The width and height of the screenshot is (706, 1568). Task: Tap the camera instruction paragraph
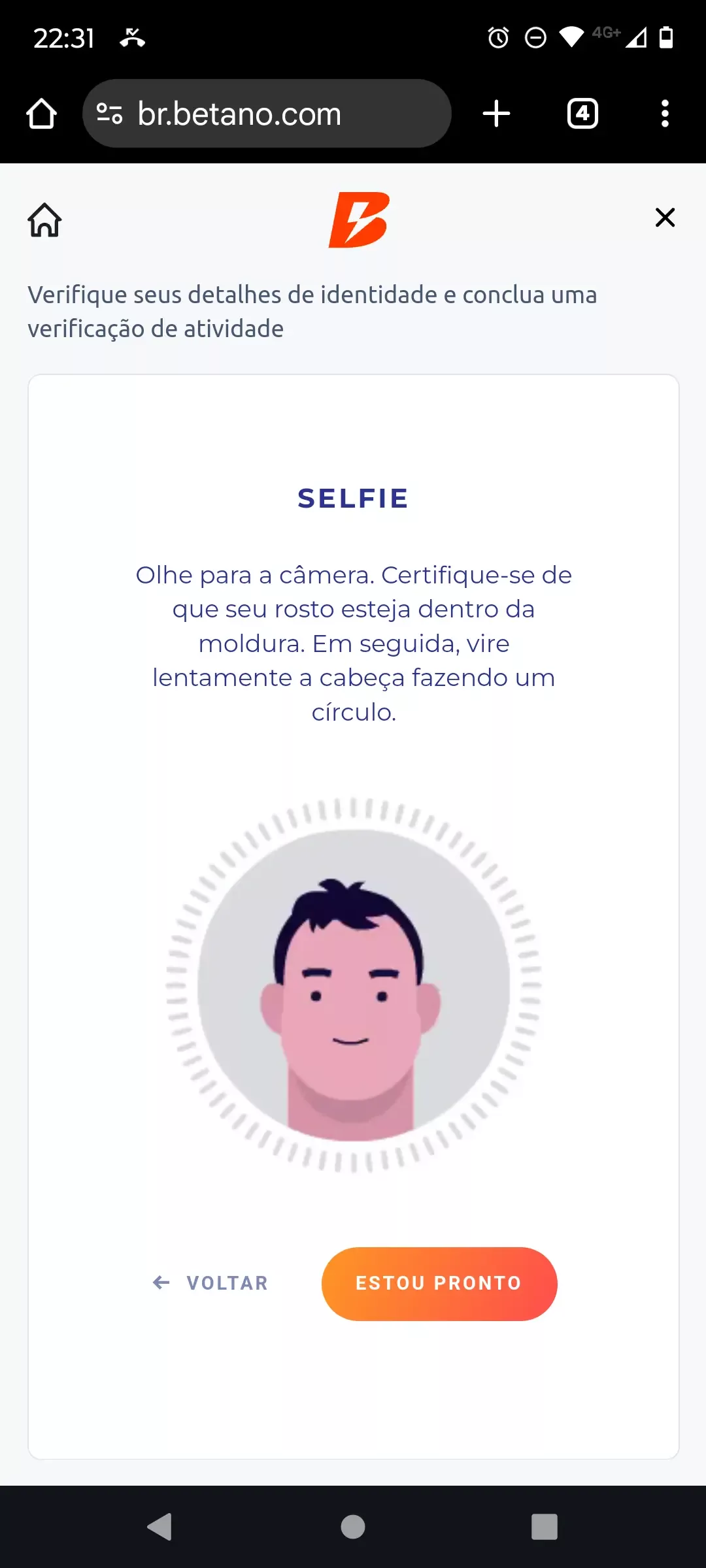[x=353, y=644]
